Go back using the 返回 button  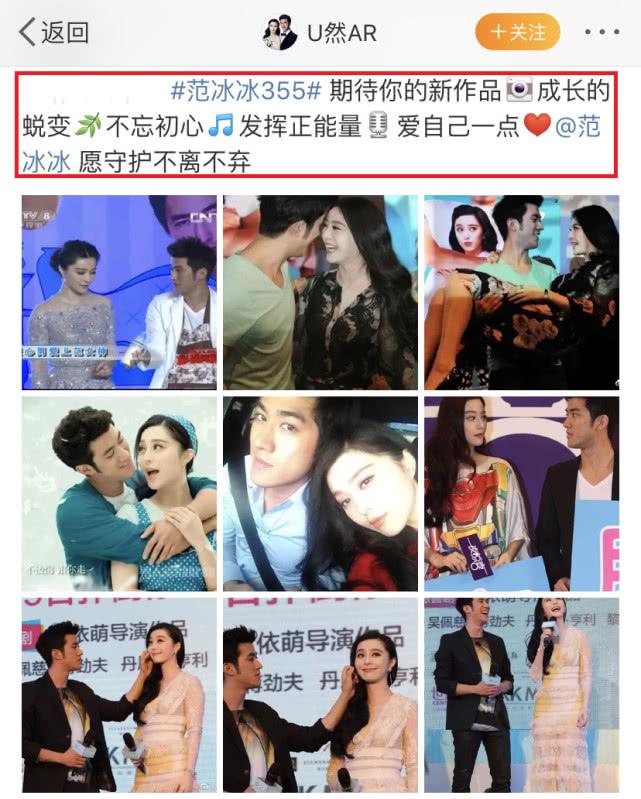click(x=55, y=32)
